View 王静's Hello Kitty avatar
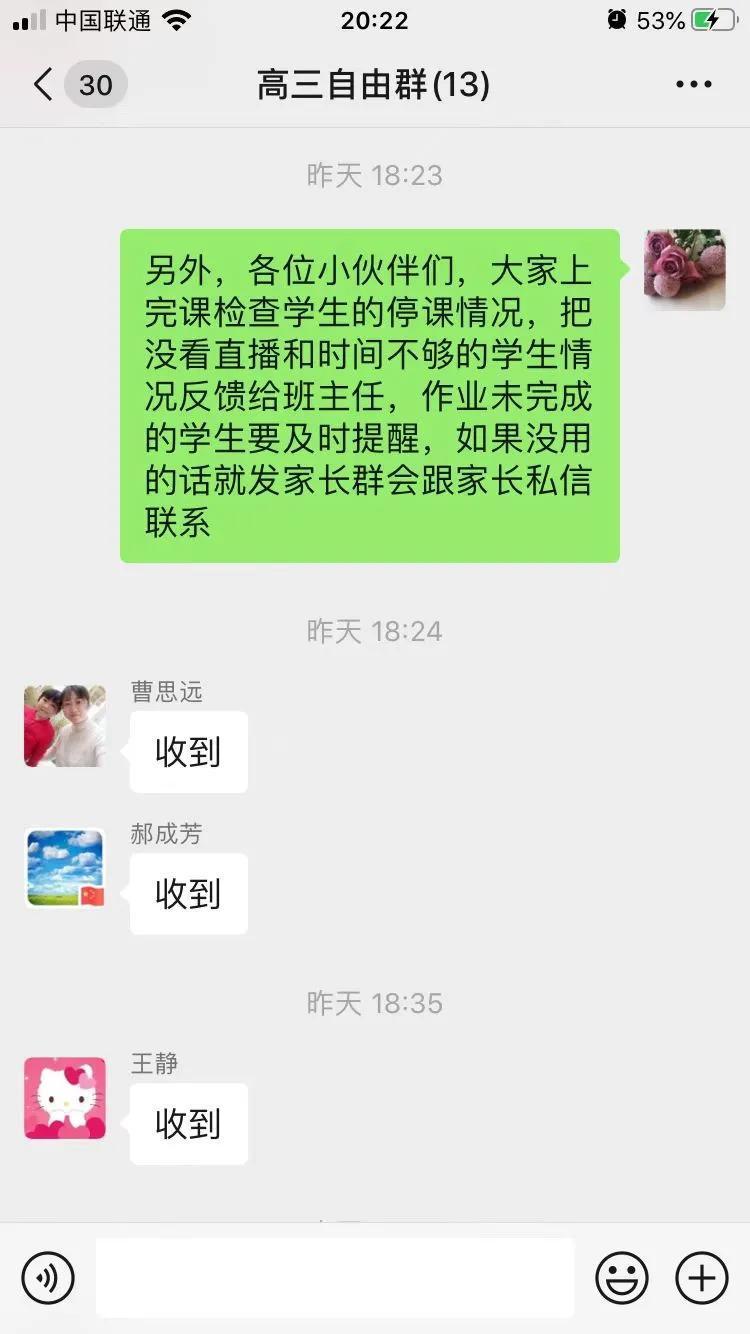The height and width of the screenshot is (1334, 750). (65, 1098)
